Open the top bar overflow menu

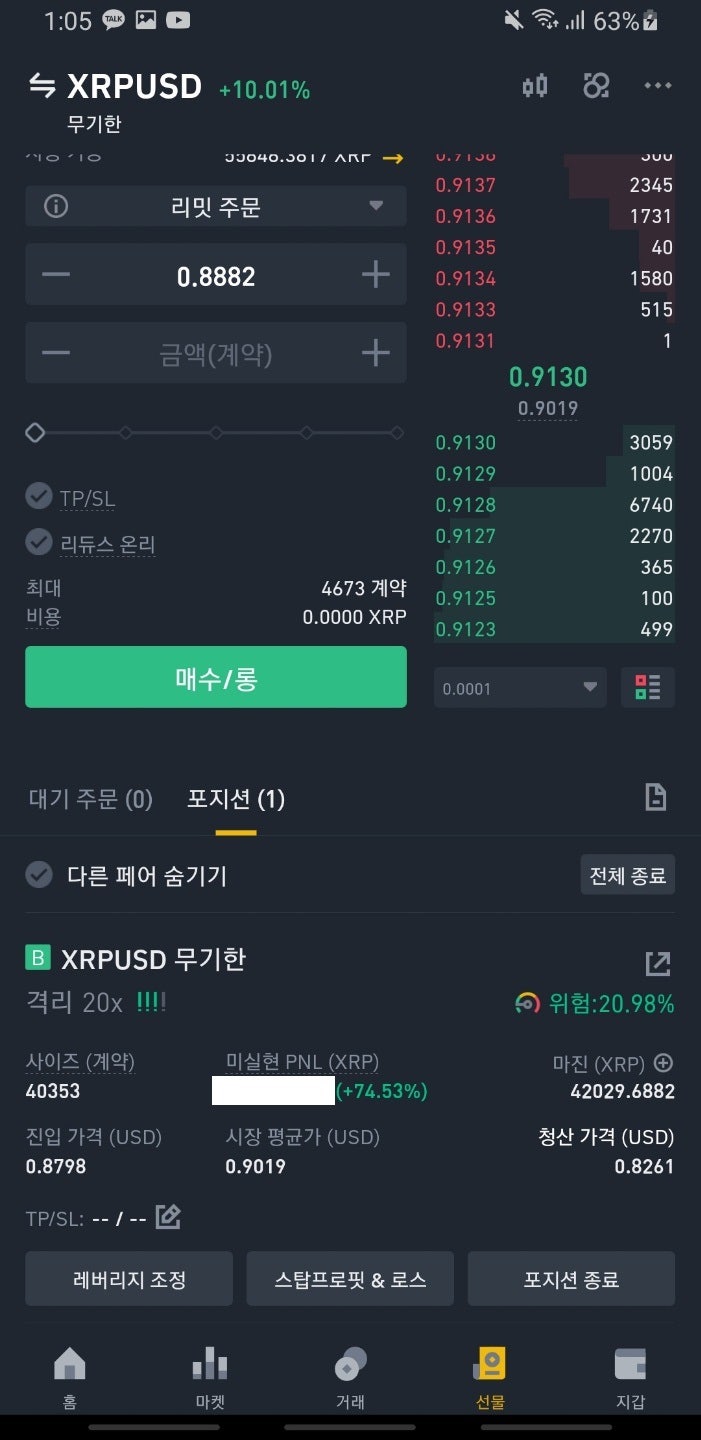(658, 86)
